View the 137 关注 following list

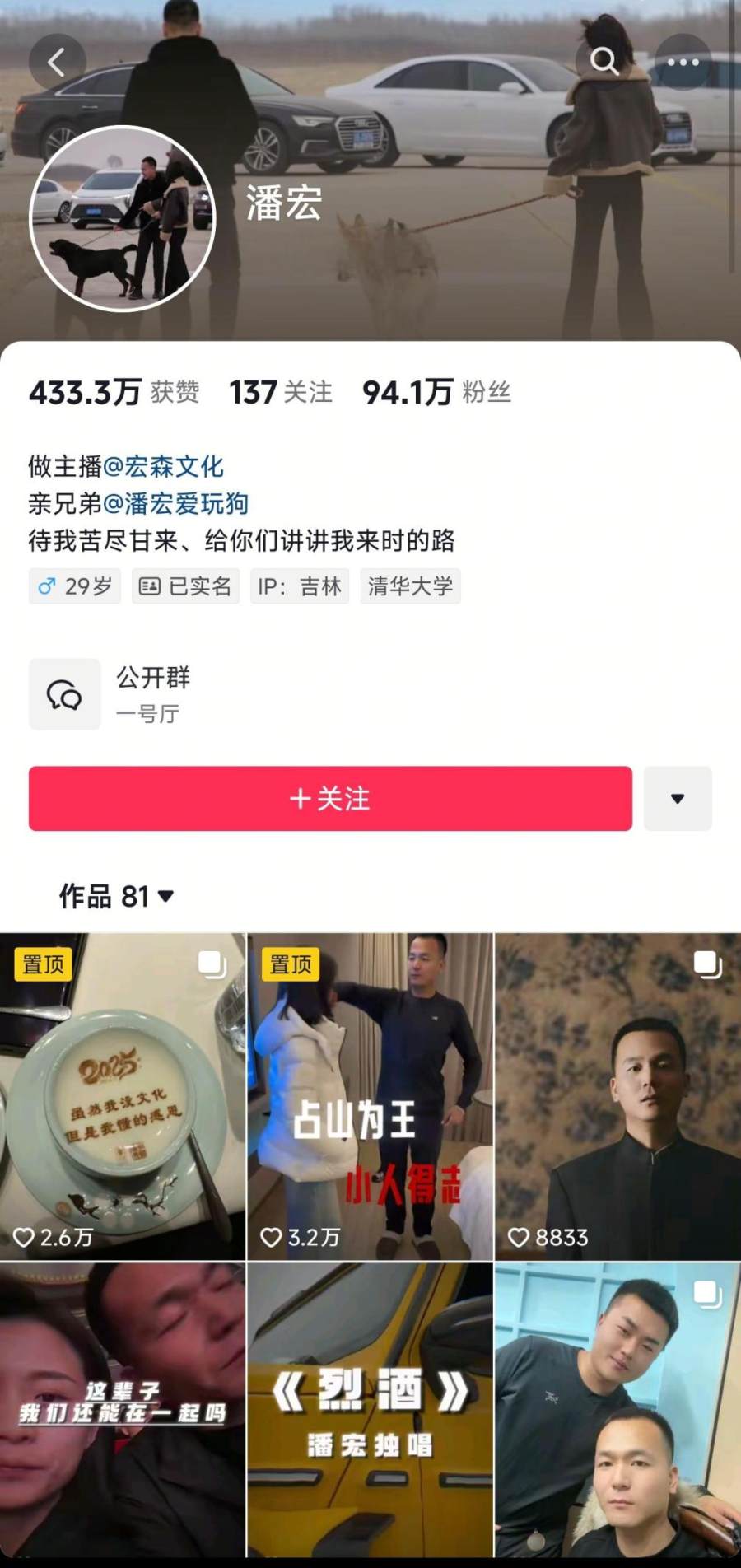[x=281, y=392]
